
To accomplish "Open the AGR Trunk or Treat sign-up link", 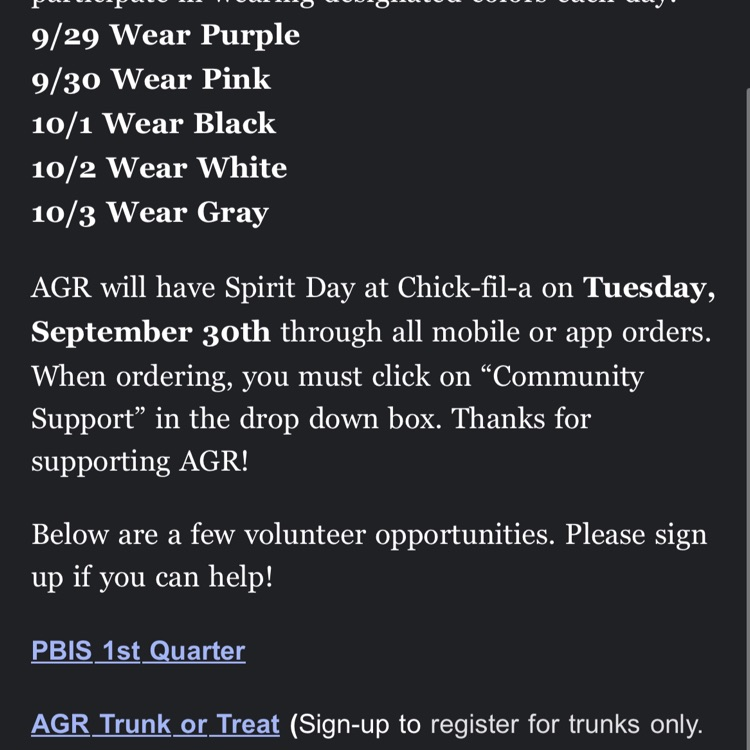I will click(x=155, y=724).
